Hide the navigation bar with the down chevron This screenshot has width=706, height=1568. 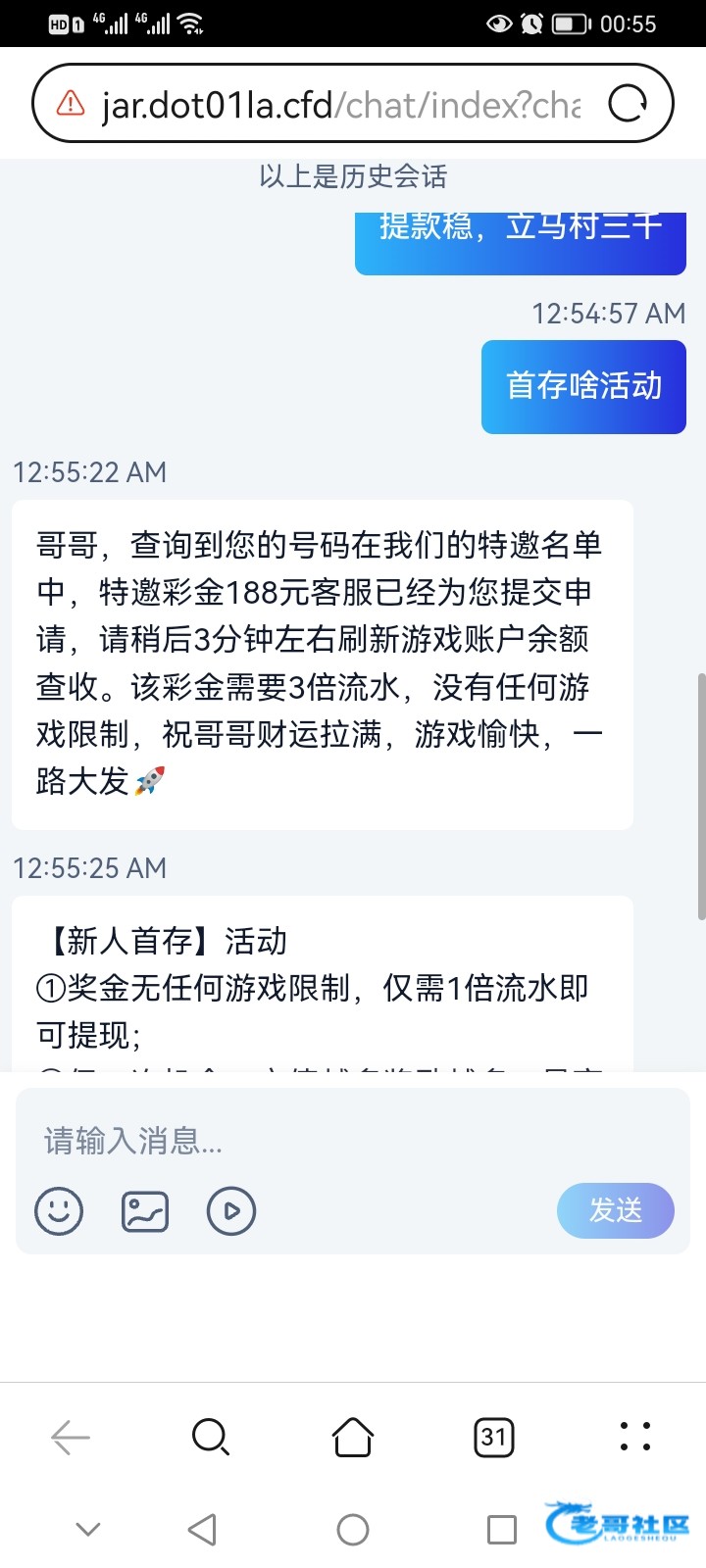88,1530
